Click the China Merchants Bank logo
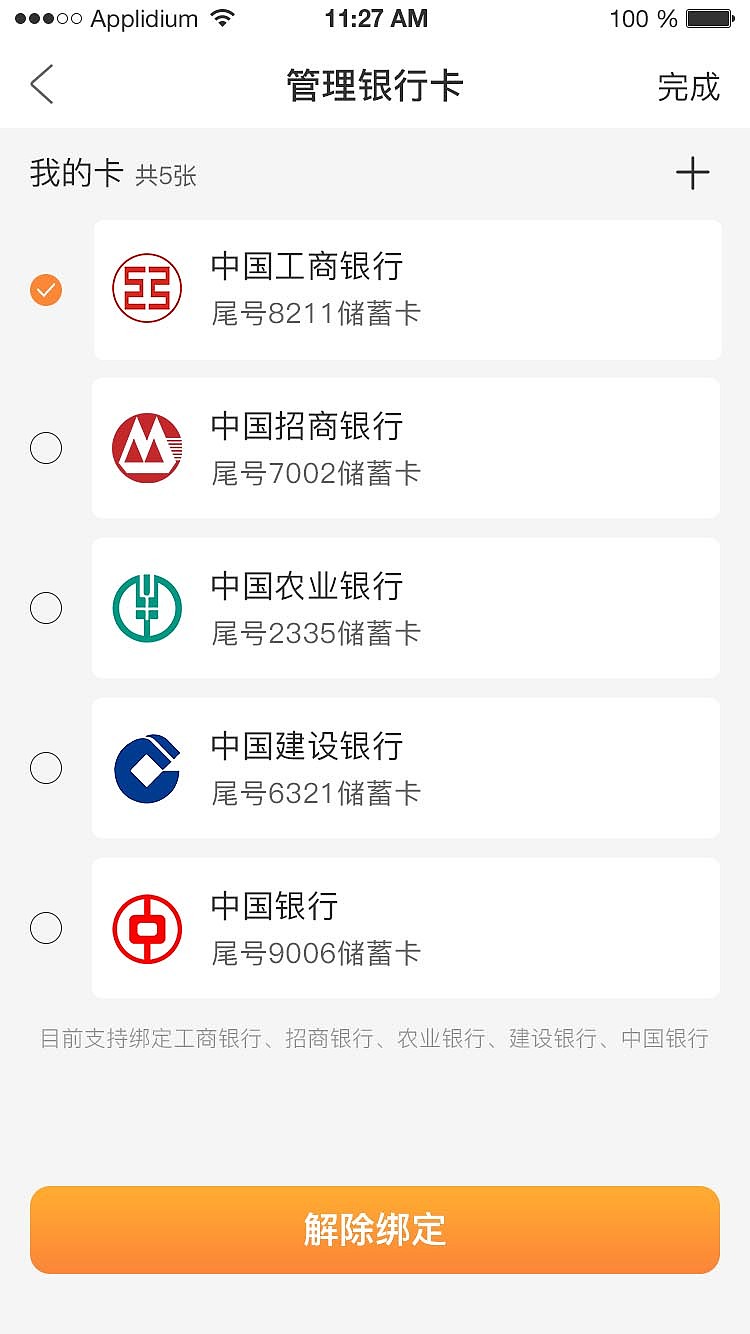 tap(146, 448)
